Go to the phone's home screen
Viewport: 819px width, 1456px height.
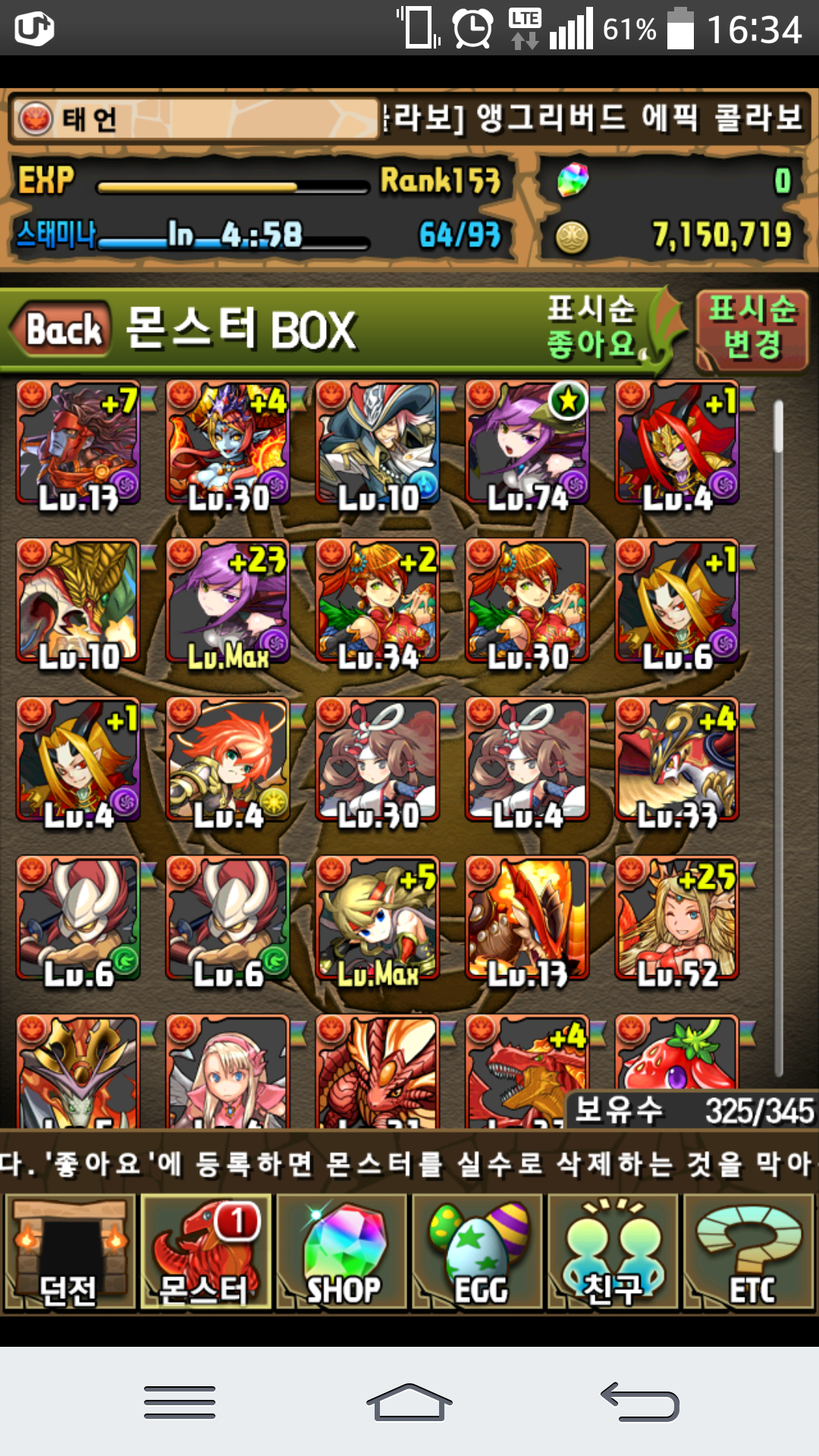(x=409, y=1401)
